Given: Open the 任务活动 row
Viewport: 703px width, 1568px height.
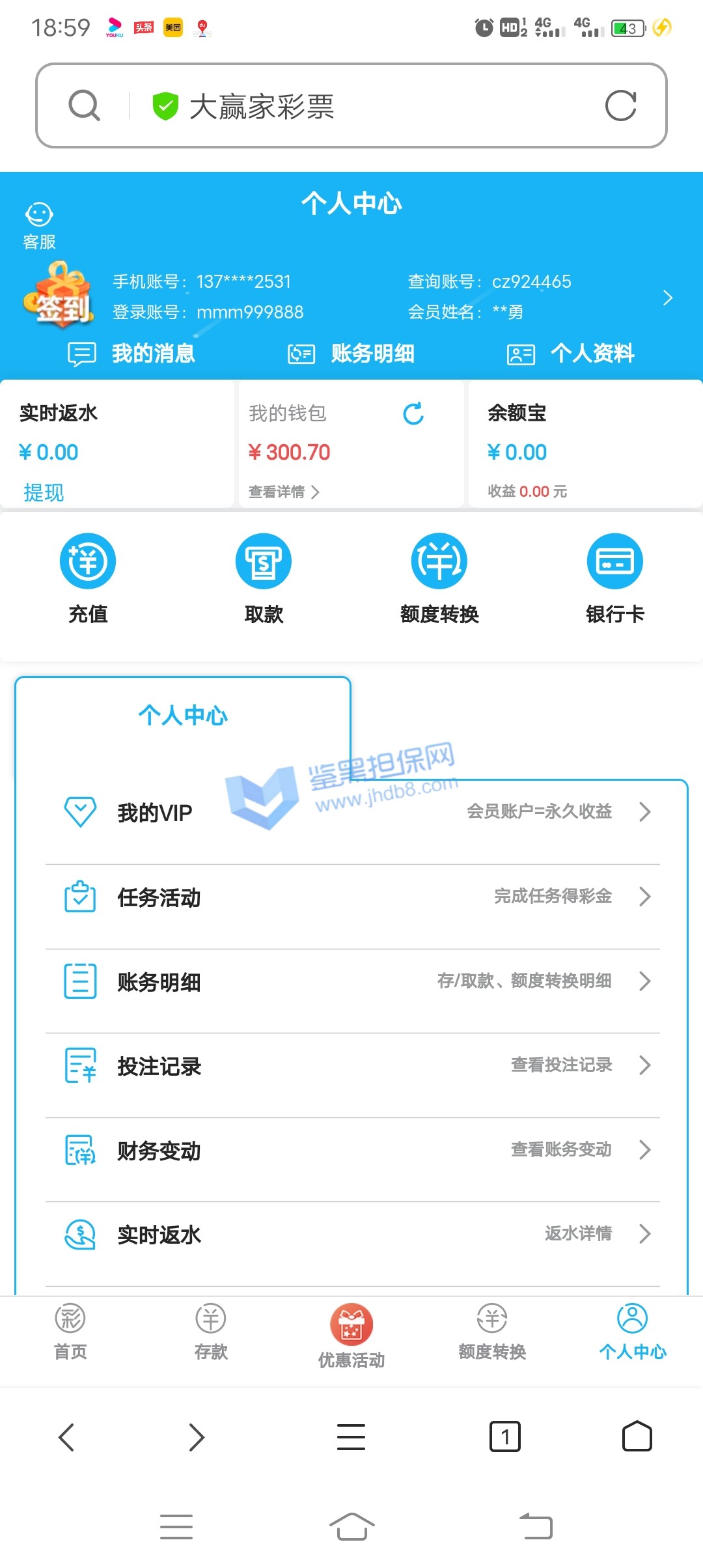Looking at the screenshot, I should 352,897.
